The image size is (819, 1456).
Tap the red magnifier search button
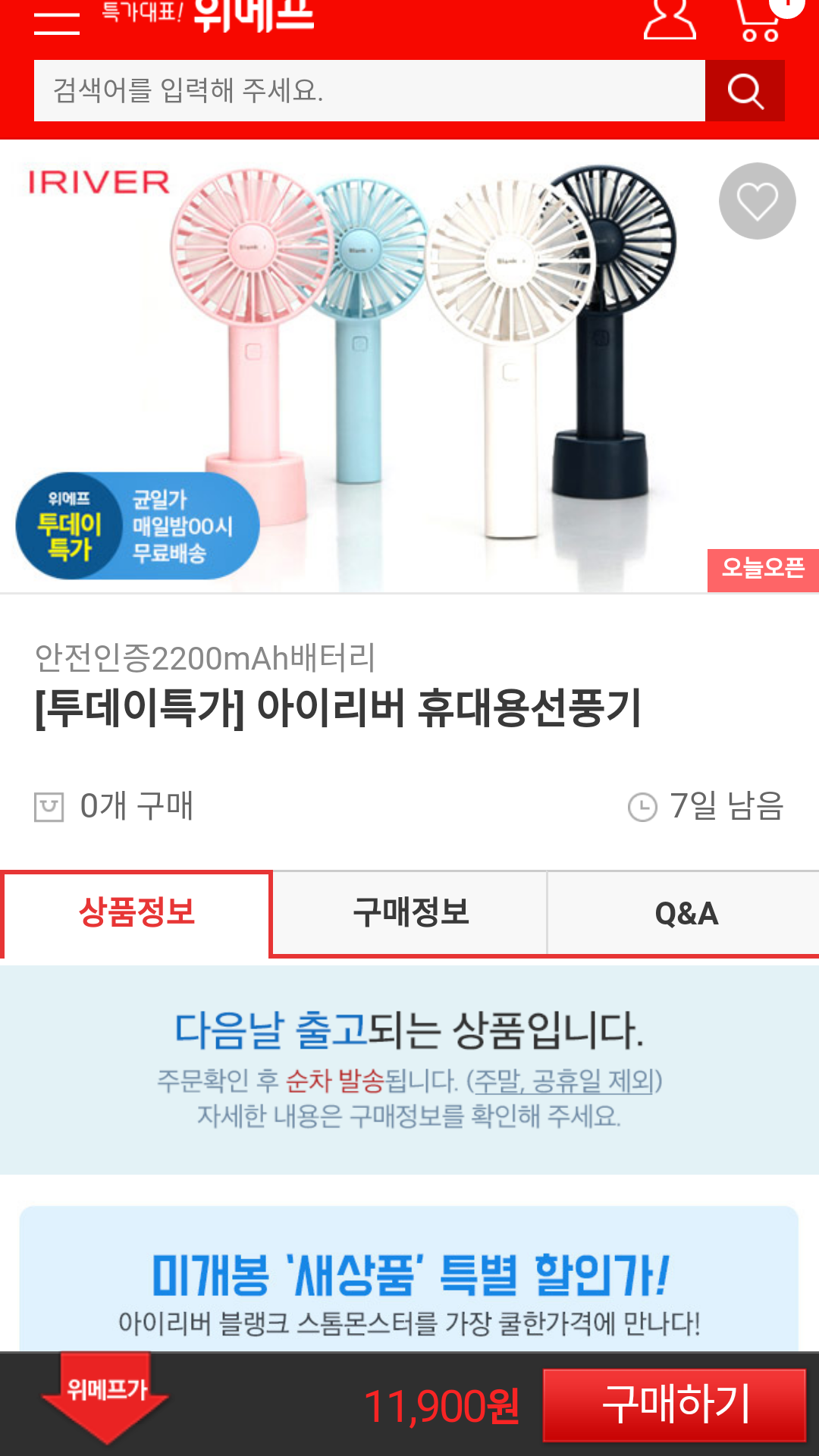pos(745,91)
